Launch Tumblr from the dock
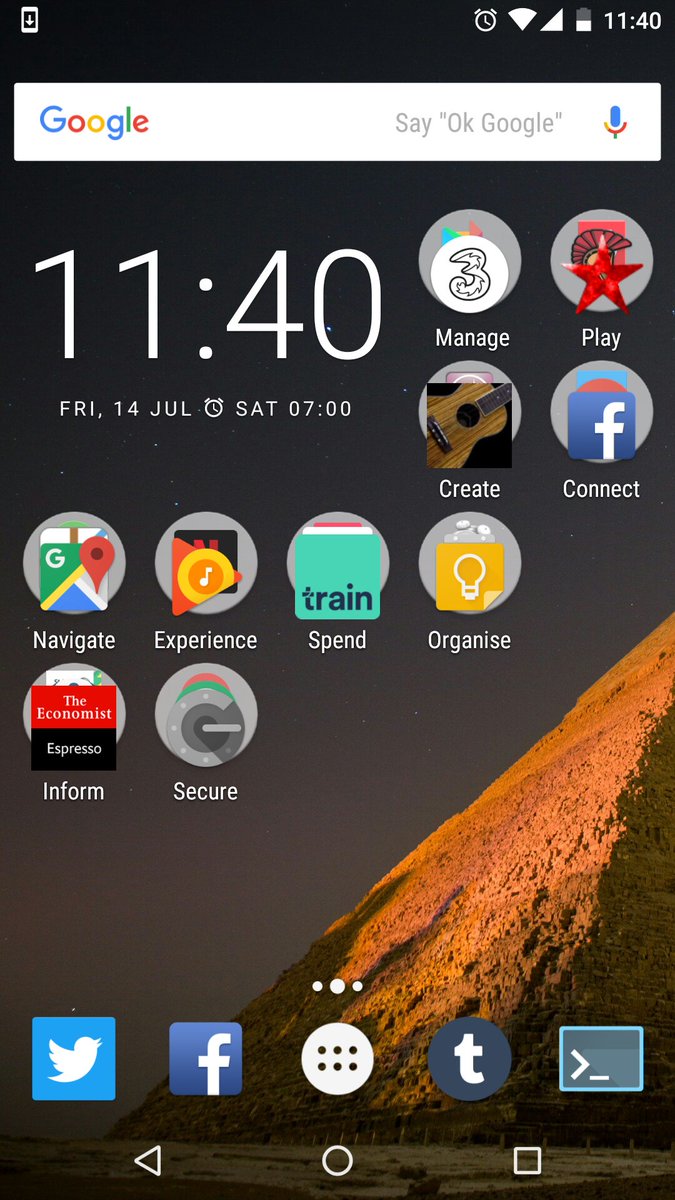This screenshot has width=675, height=1200. (x=470, y=1058)
